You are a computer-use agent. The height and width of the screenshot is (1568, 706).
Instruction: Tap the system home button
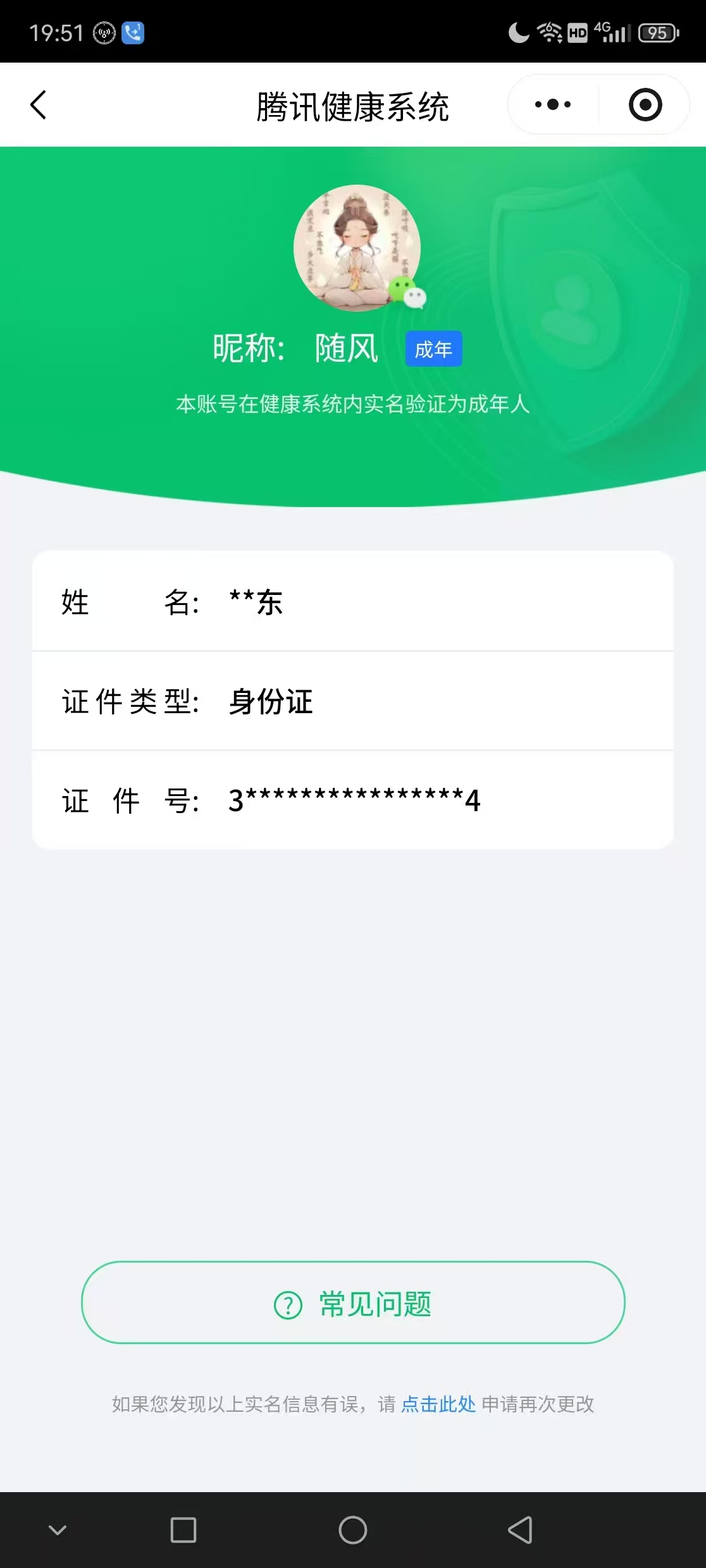coord(352,1530)
